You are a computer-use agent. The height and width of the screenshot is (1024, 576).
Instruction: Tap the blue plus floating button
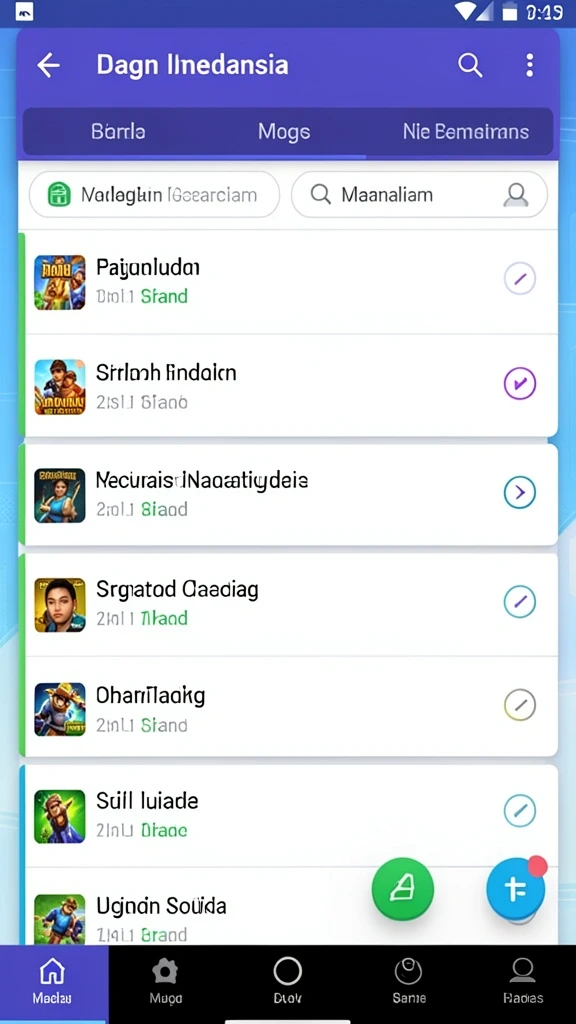(x=516, y=888)
